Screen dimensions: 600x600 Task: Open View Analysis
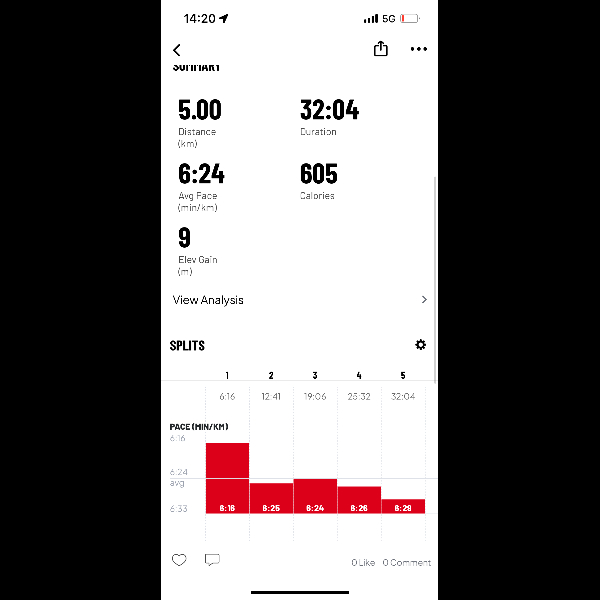(x=300, y=300)
